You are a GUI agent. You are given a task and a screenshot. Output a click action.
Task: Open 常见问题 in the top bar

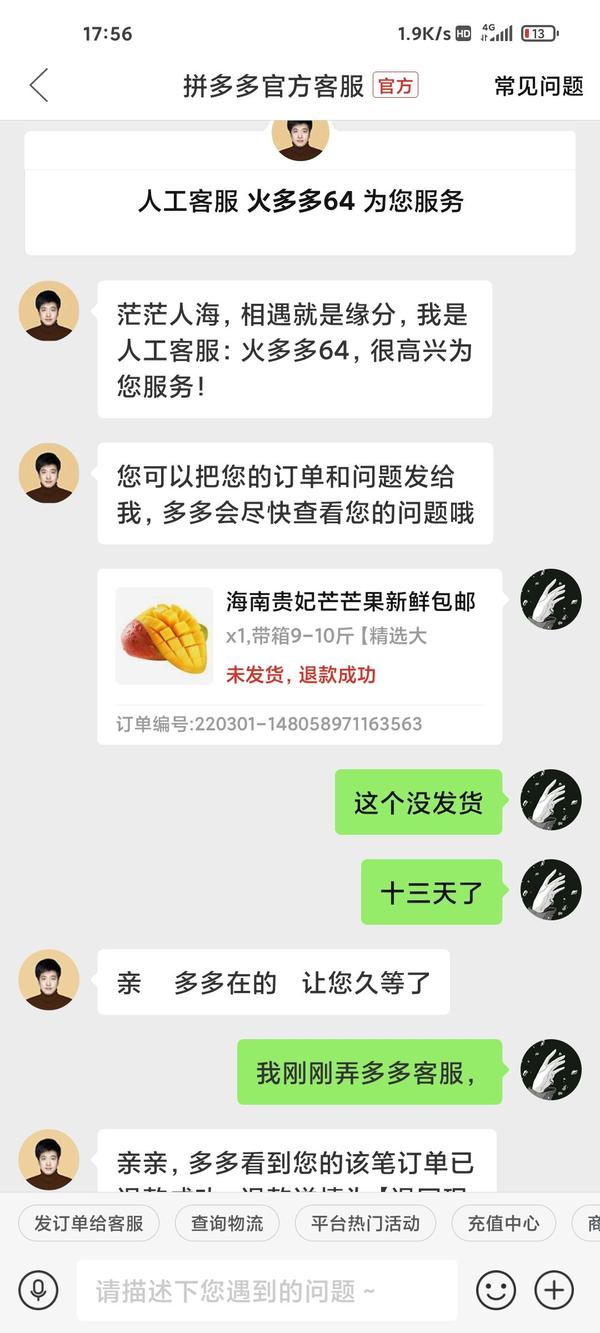538,86
